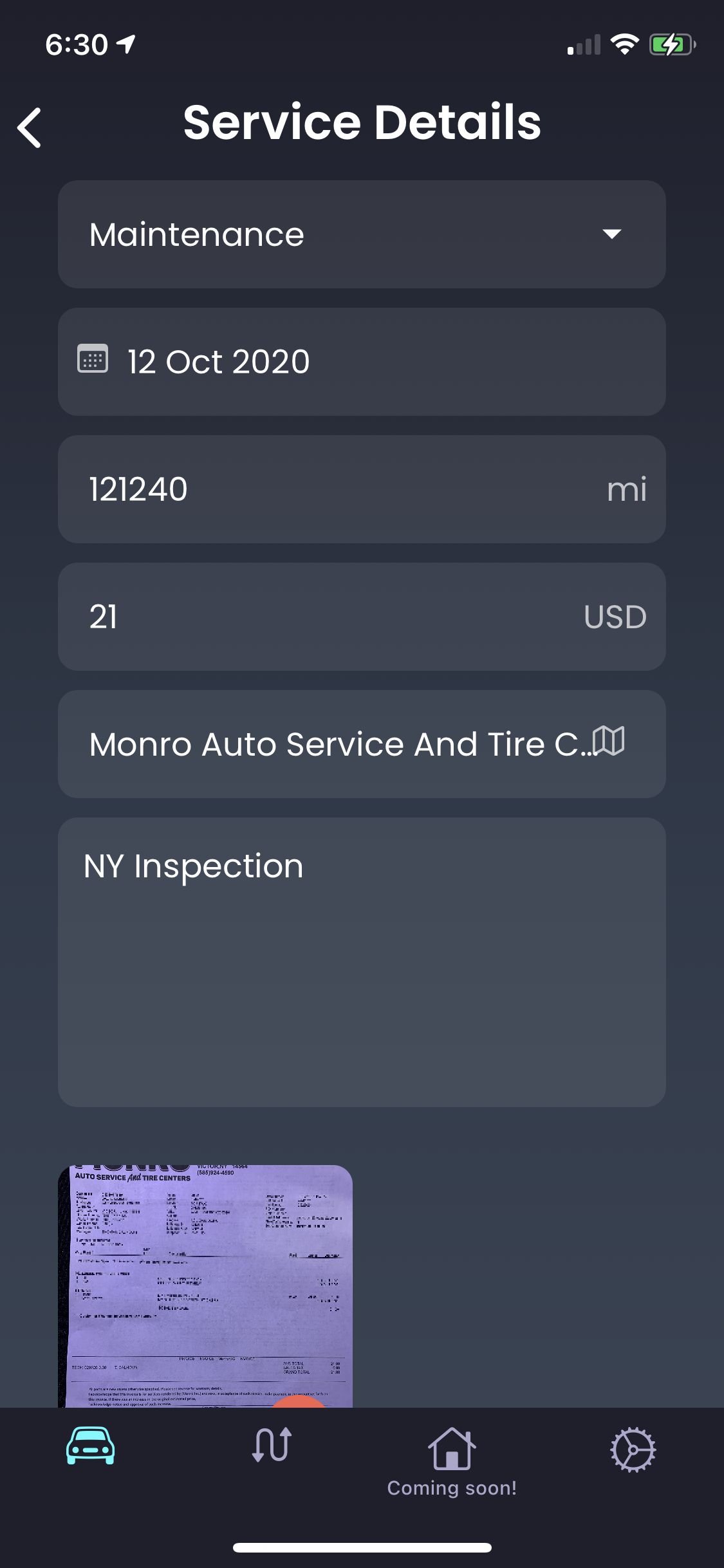Tap the back chevron on Service Details
The image size is (724, 1568).
coord(30,127)
